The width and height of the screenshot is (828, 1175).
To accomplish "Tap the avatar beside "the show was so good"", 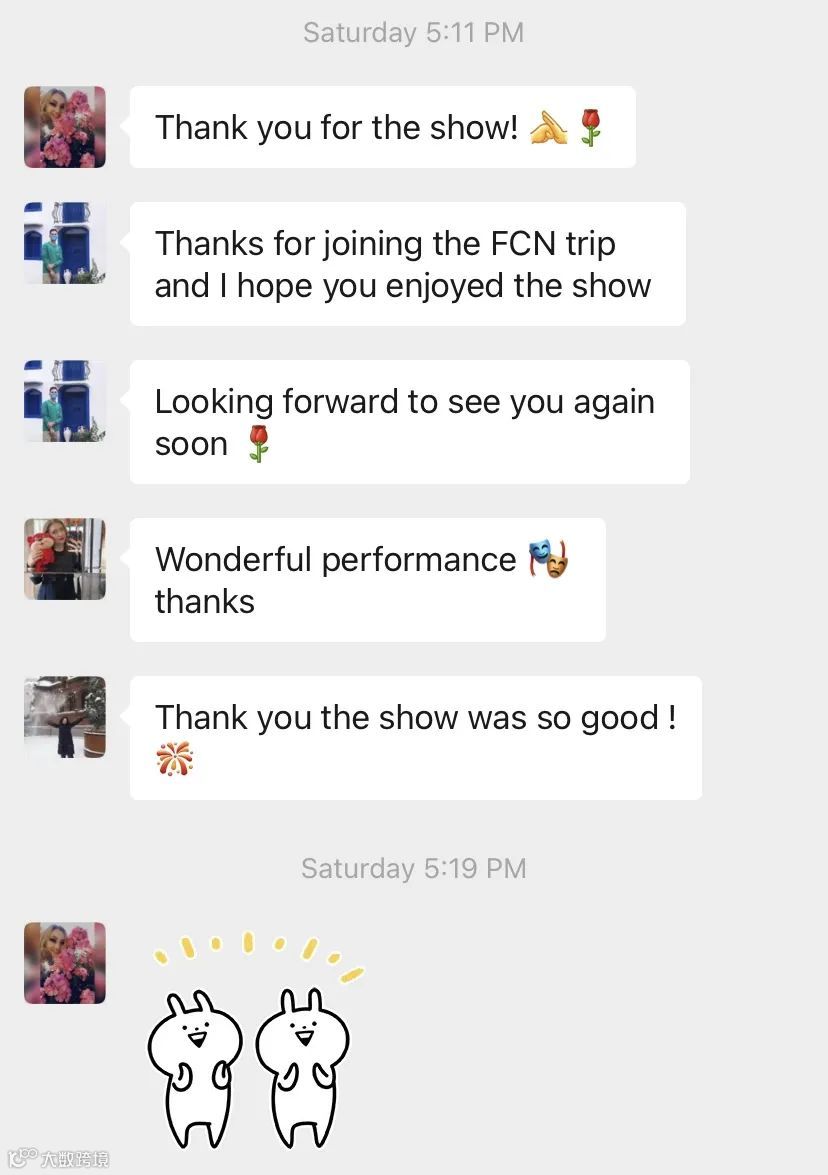I will click(65, 717).
